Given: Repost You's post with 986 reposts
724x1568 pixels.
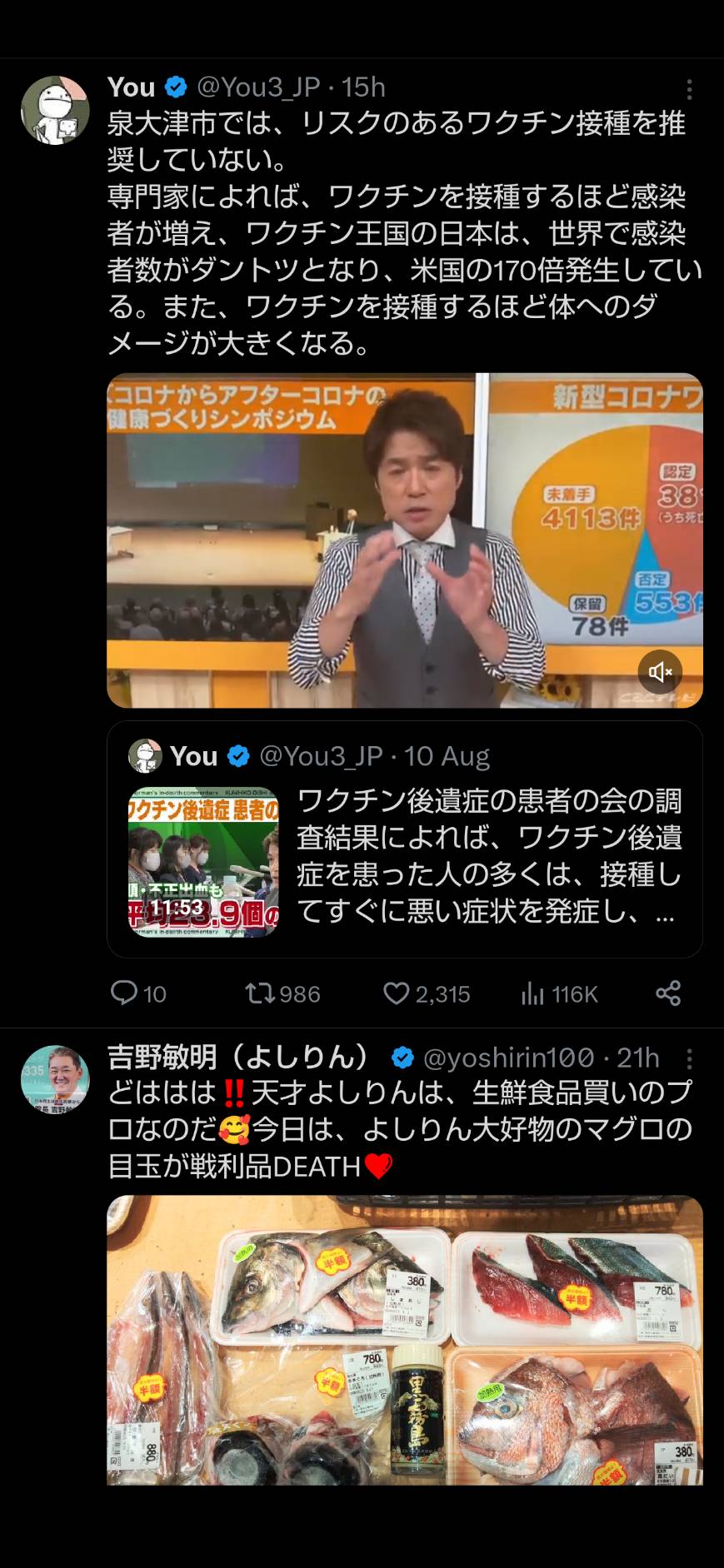Looking at the screenshot, I should tap(282, 993).
